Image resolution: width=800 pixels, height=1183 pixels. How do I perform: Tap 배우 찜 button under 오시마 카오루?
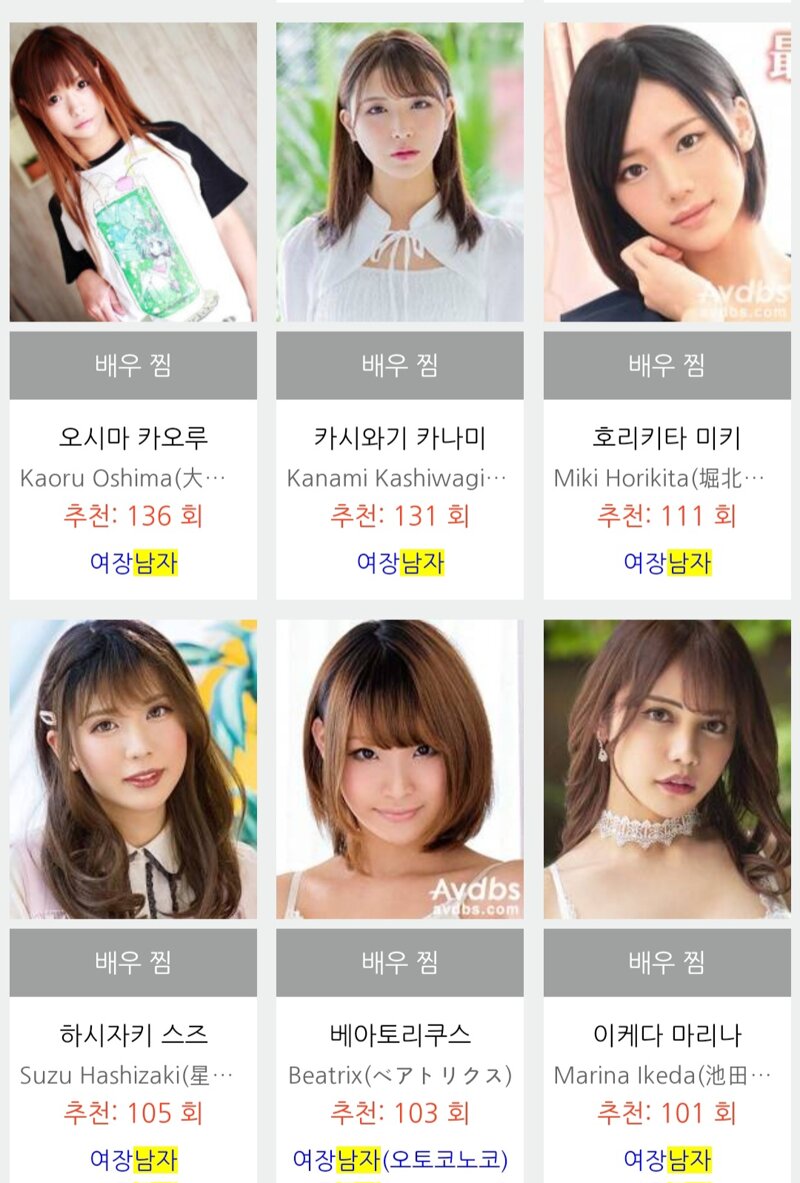133,365
